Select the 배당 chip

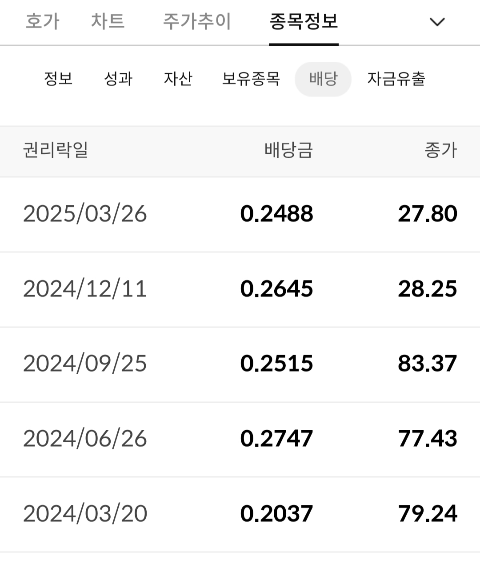323,79
